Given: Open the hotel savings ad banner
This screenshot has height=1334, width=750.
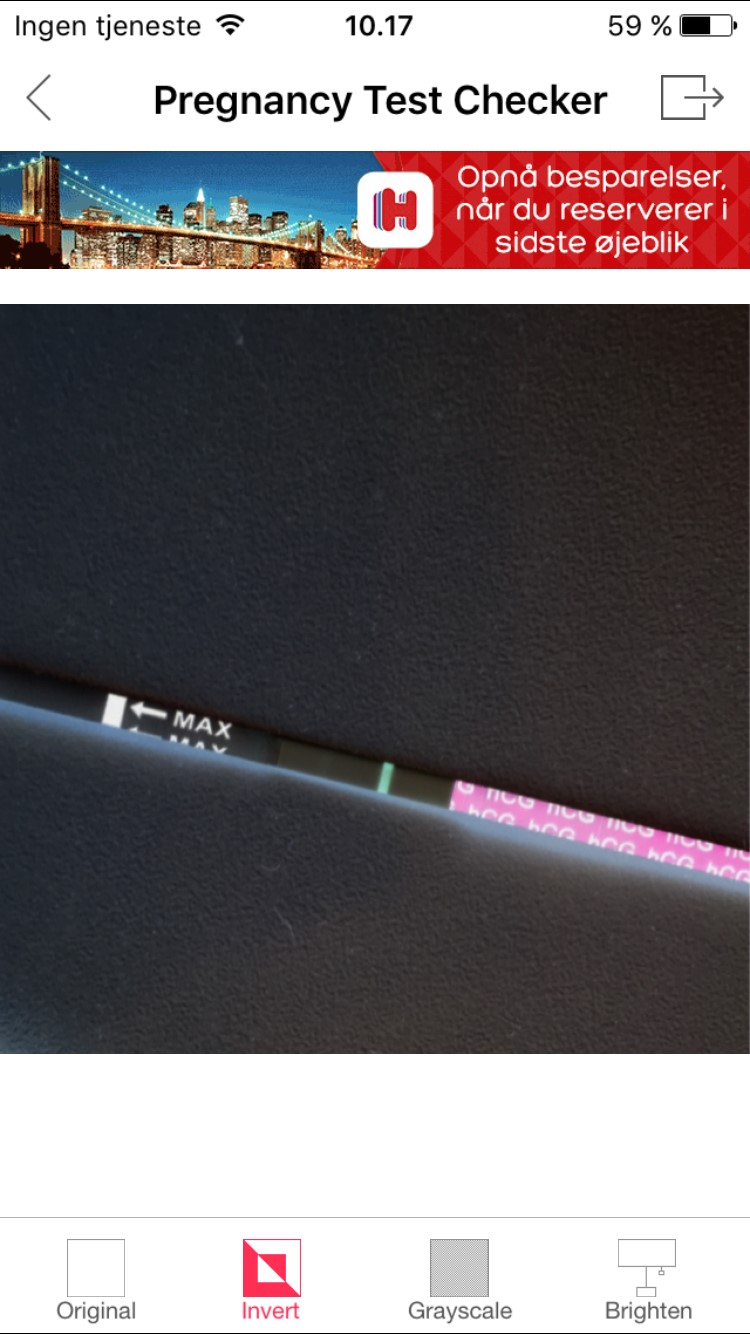Looking at the screenshot, I should click(375, 210).
